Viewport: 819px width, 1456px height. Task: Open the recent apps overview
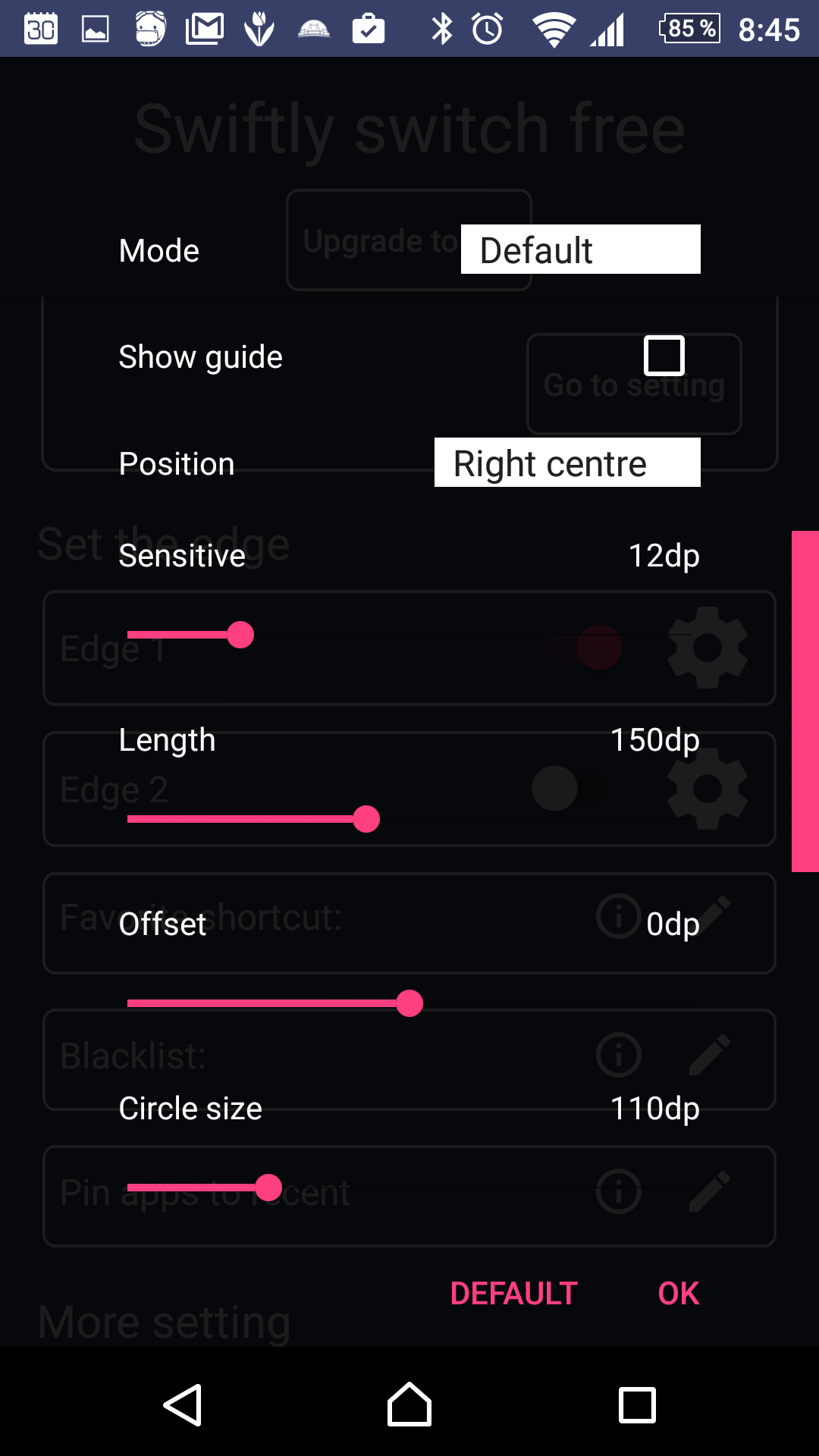click(637, 1405)
